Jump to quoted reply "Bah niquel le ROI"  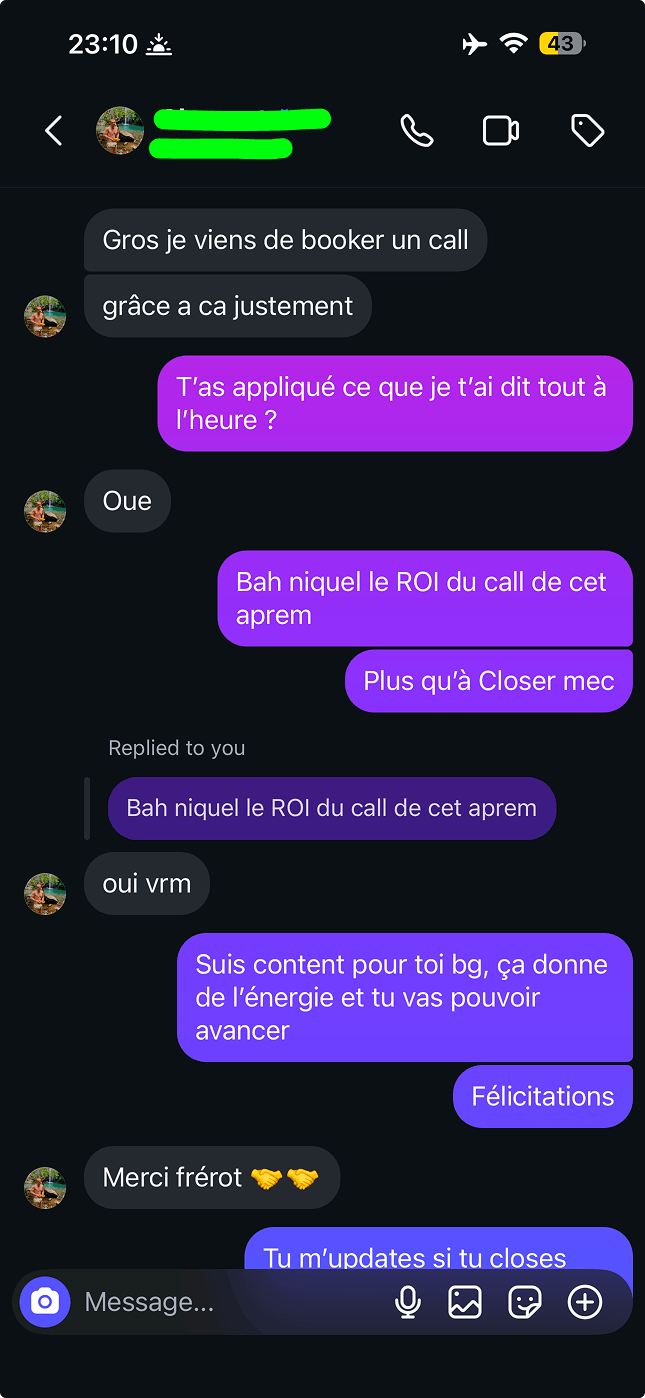(x=331, y=808)
